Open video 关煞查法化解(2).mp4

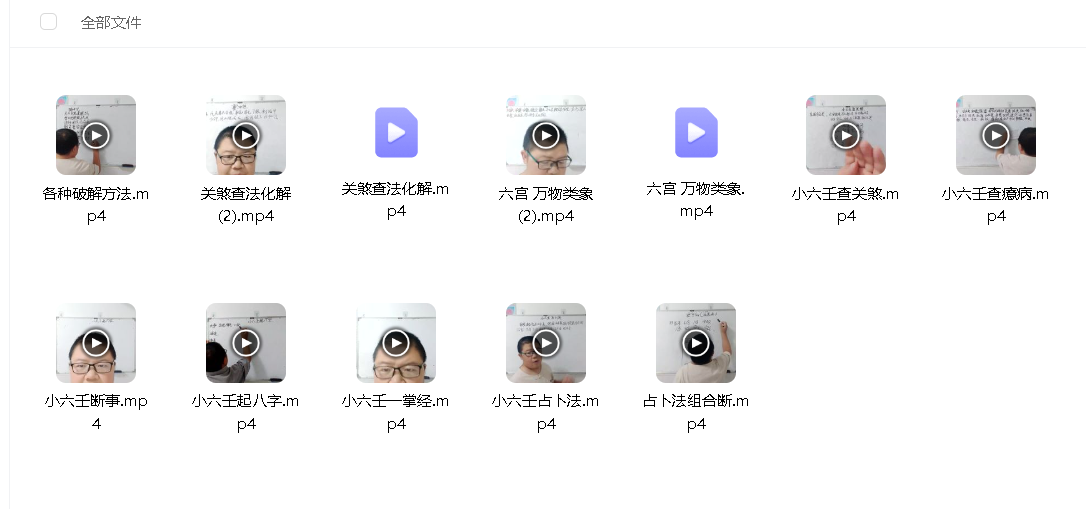pyautogui.click(x=246, y=135)
